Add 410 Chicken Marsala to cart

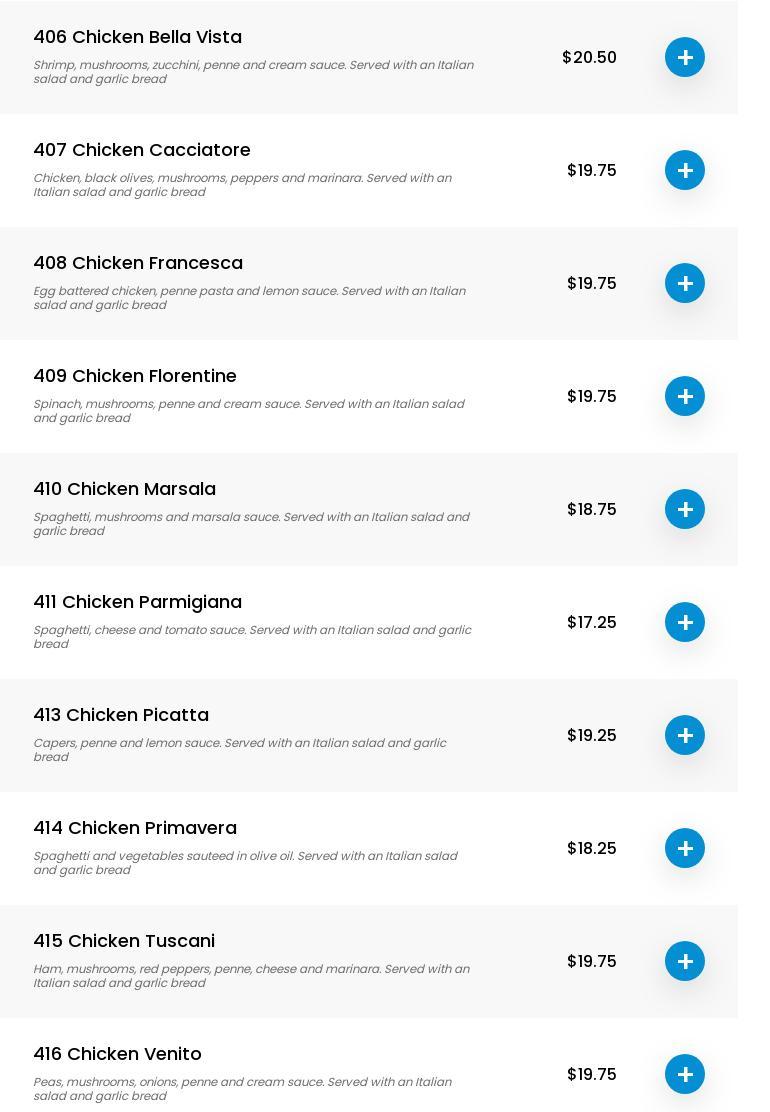(685, 509)
